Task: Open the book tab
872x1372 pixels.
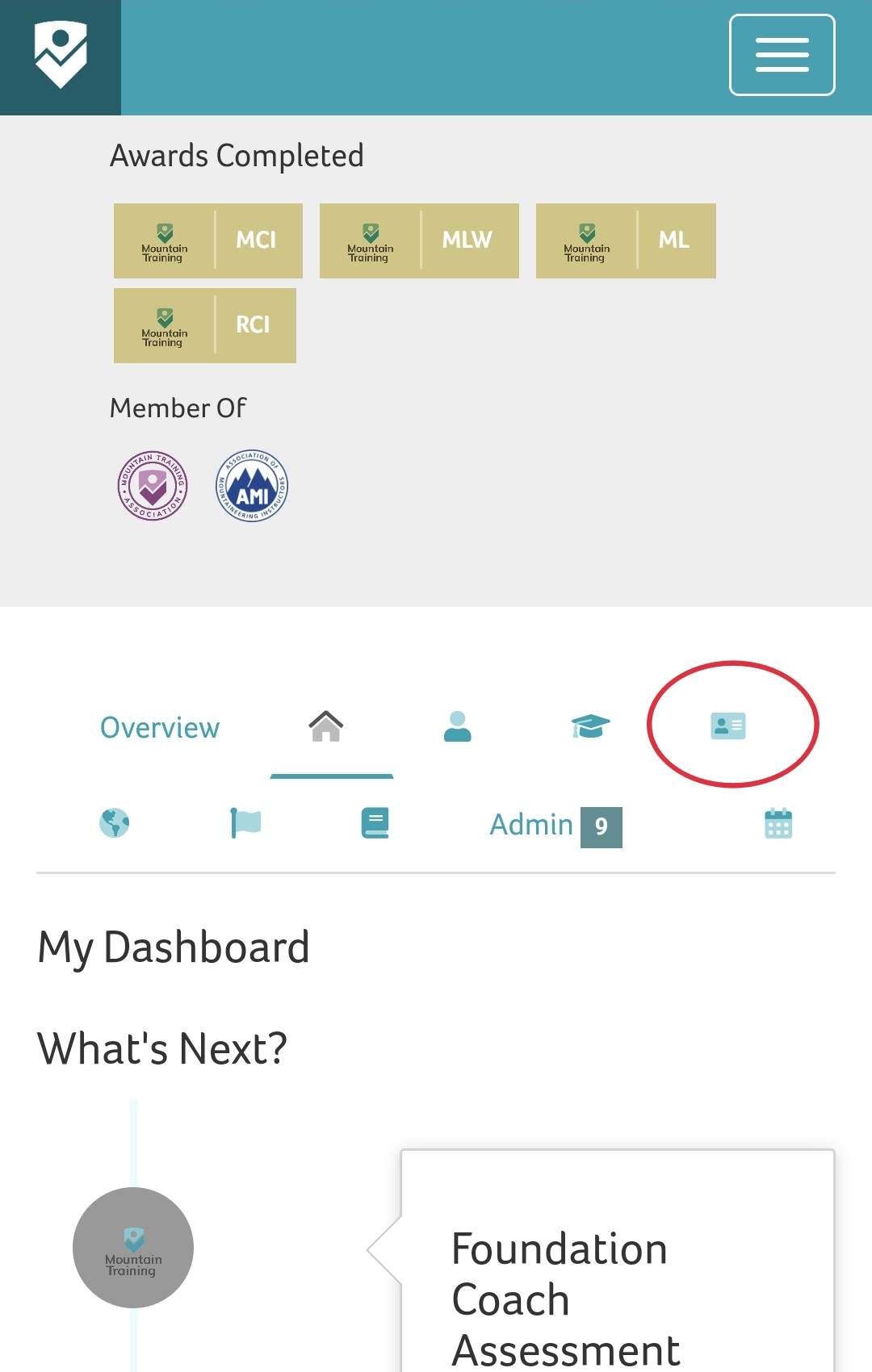Action: pyautogui.click(x=375, y=823)
